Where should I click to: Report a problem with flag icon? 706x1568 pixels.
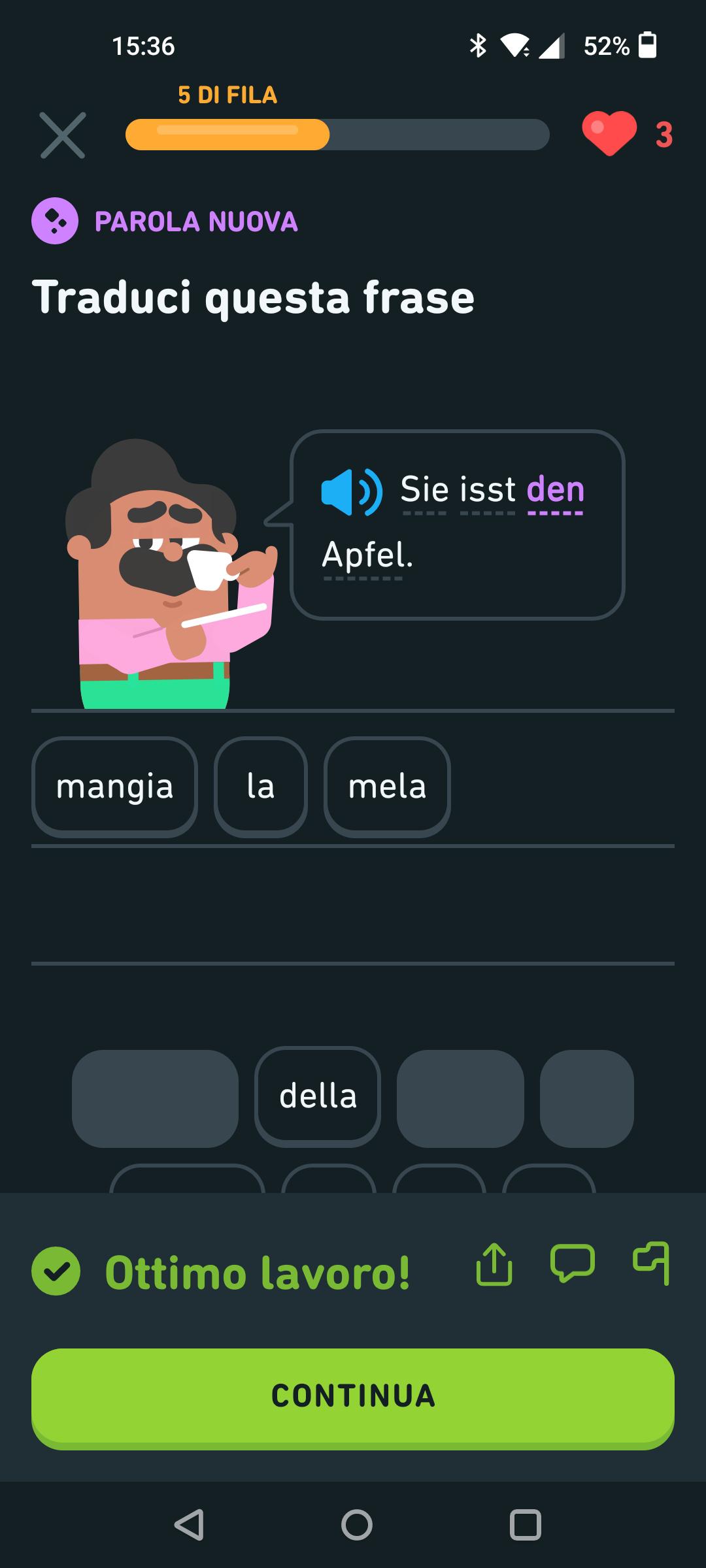pos(652,1262)
